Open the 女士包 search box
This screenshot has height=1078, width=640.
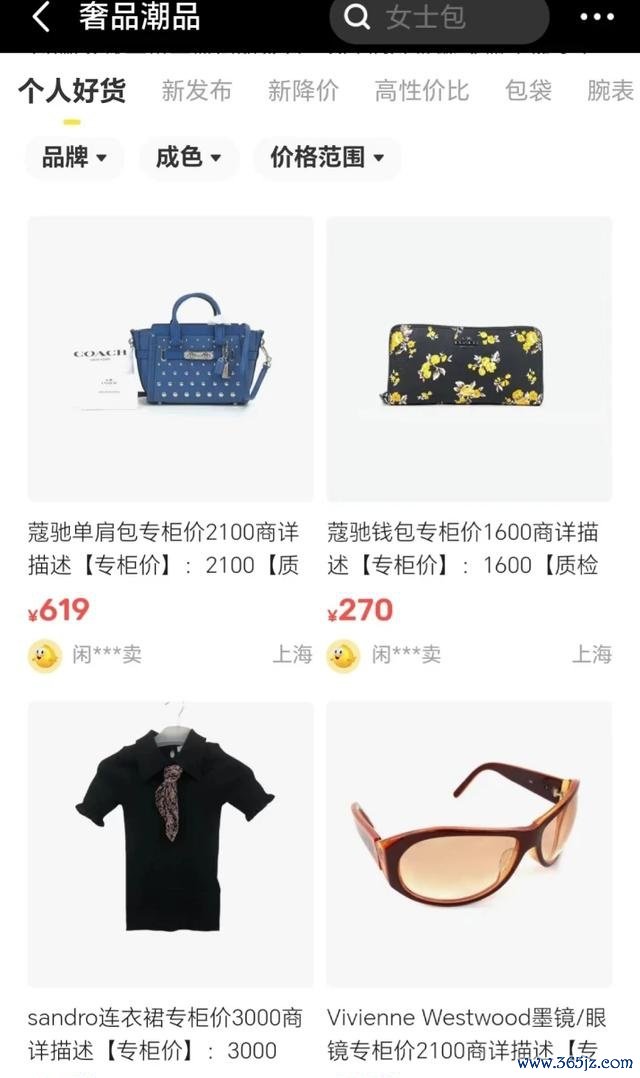[x=439, y=19]
